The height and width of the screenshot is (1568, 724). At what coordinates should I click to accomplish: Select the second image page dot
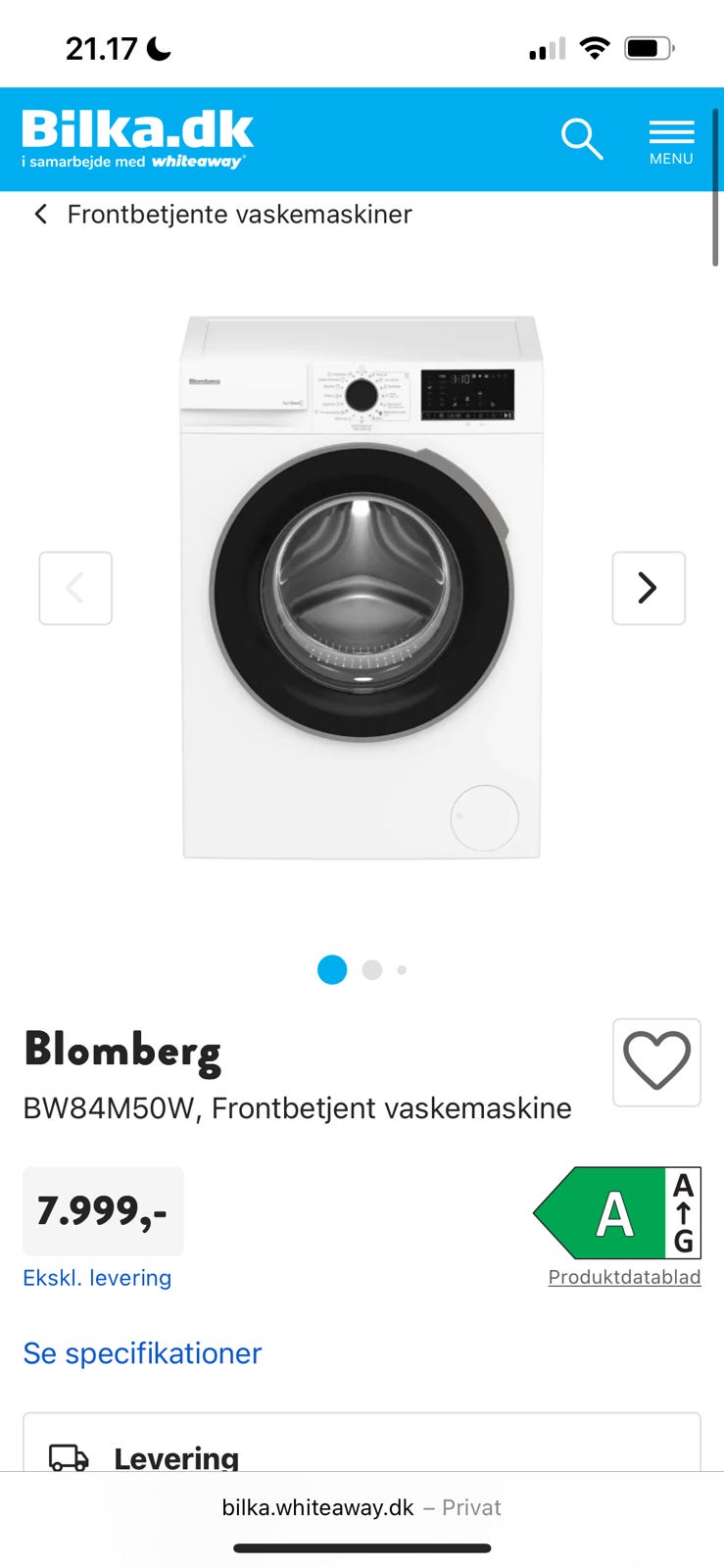372,970
